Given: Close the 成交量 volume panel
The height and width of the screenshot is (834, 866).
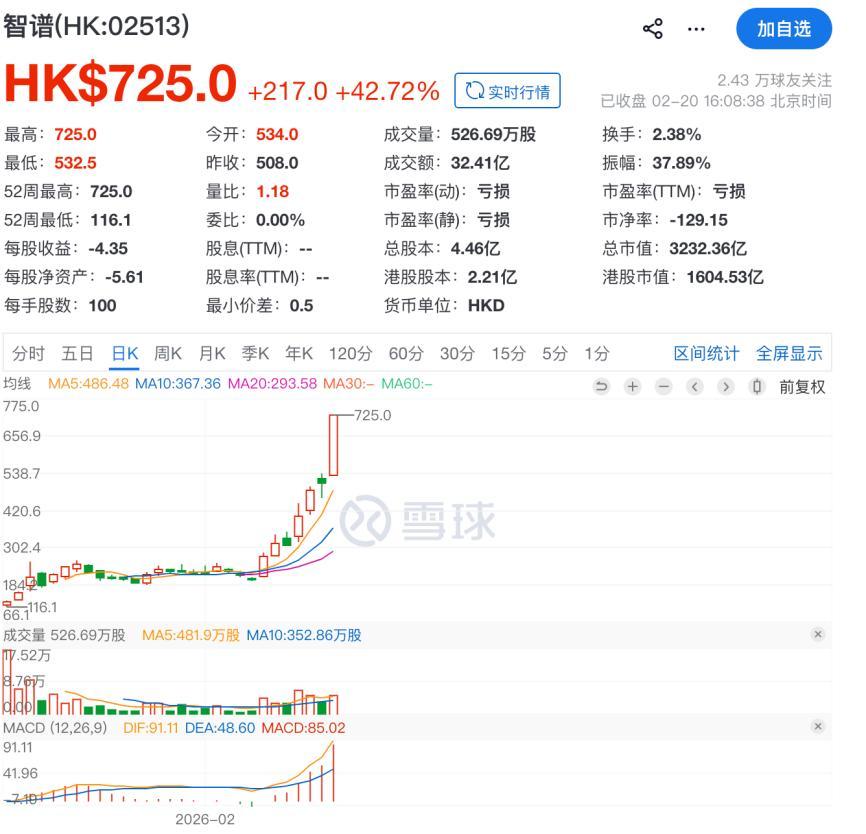Looking at the screenshot, I should (x=817, y=634).
